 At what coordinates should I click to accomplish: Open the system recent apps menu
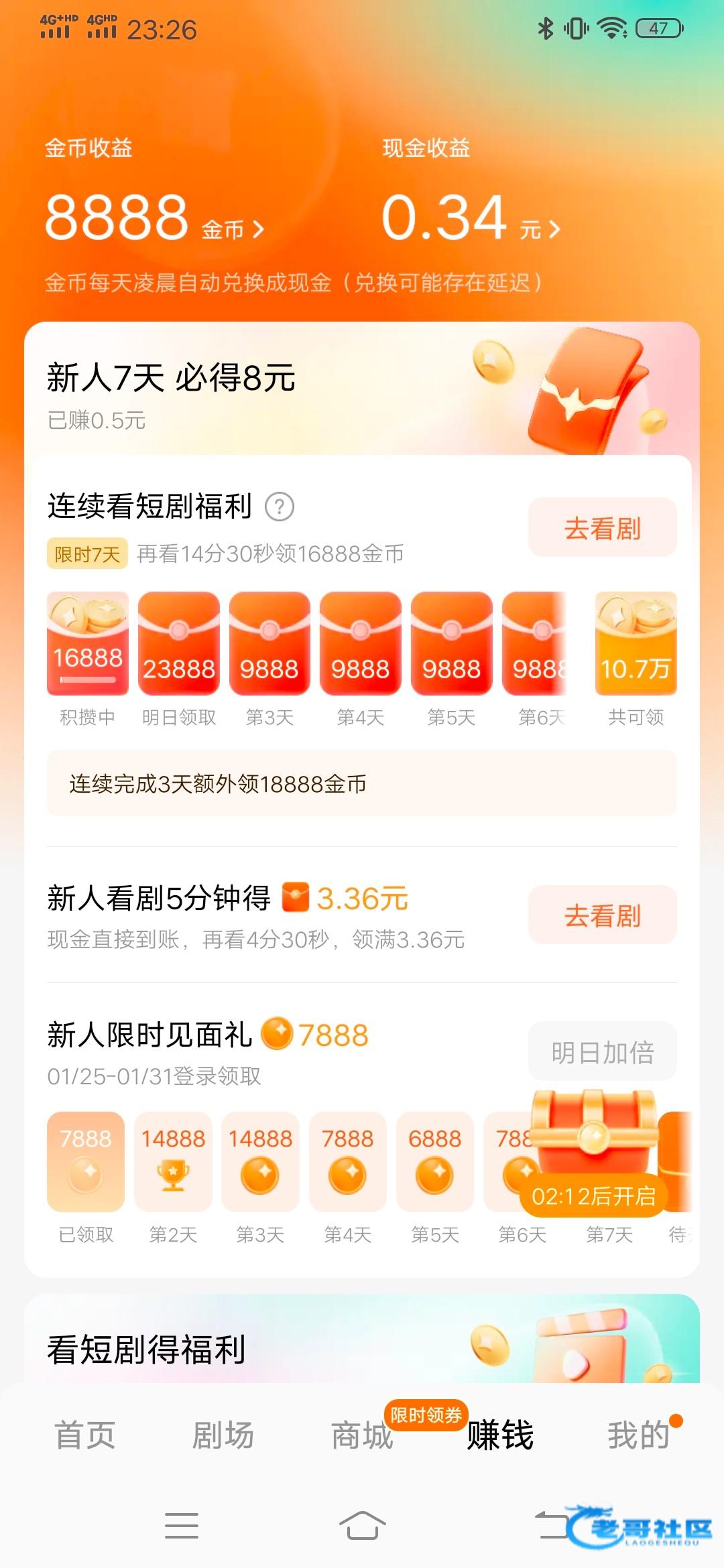181,1526
